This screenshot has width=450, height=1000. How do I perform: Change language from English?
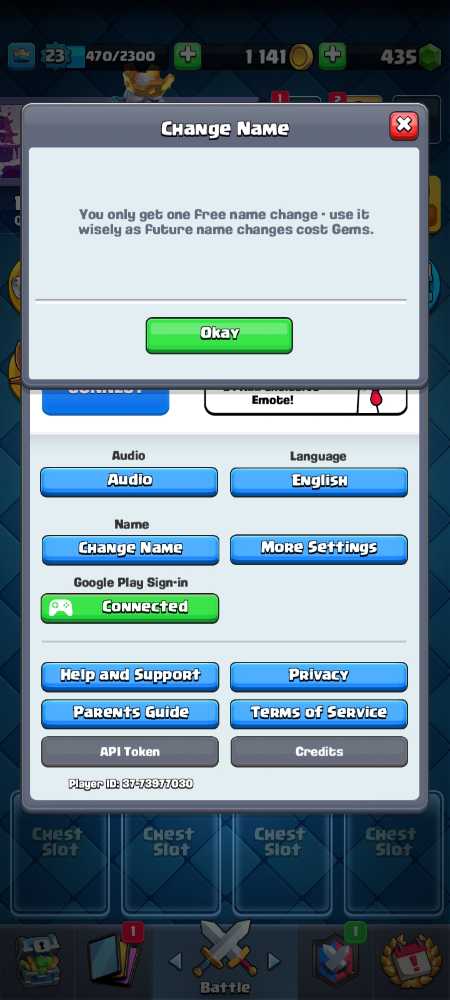click(x=319, y=482)
